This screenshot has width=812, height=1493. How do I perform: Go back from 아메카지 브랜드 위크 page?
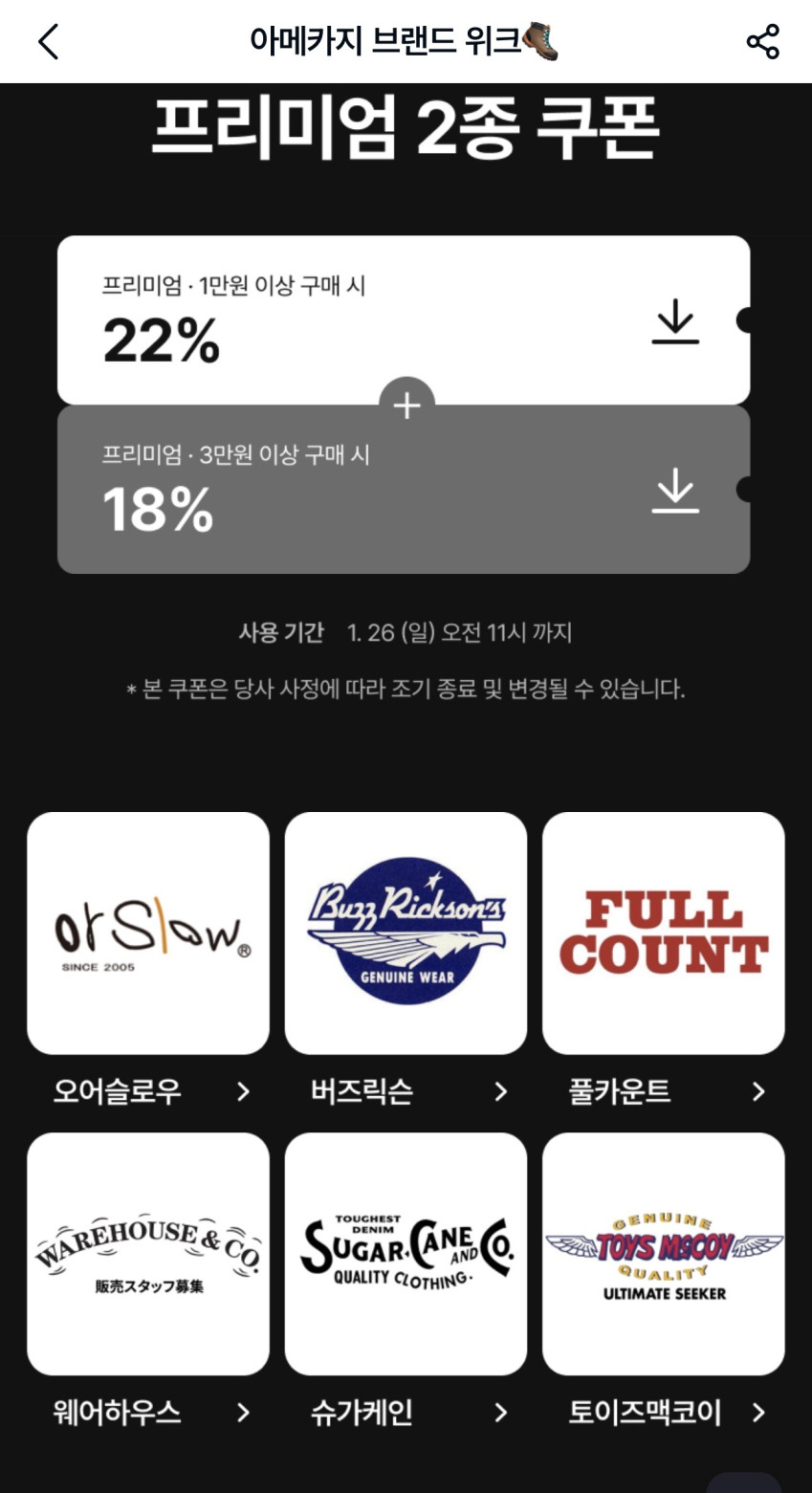coord(49,42)
